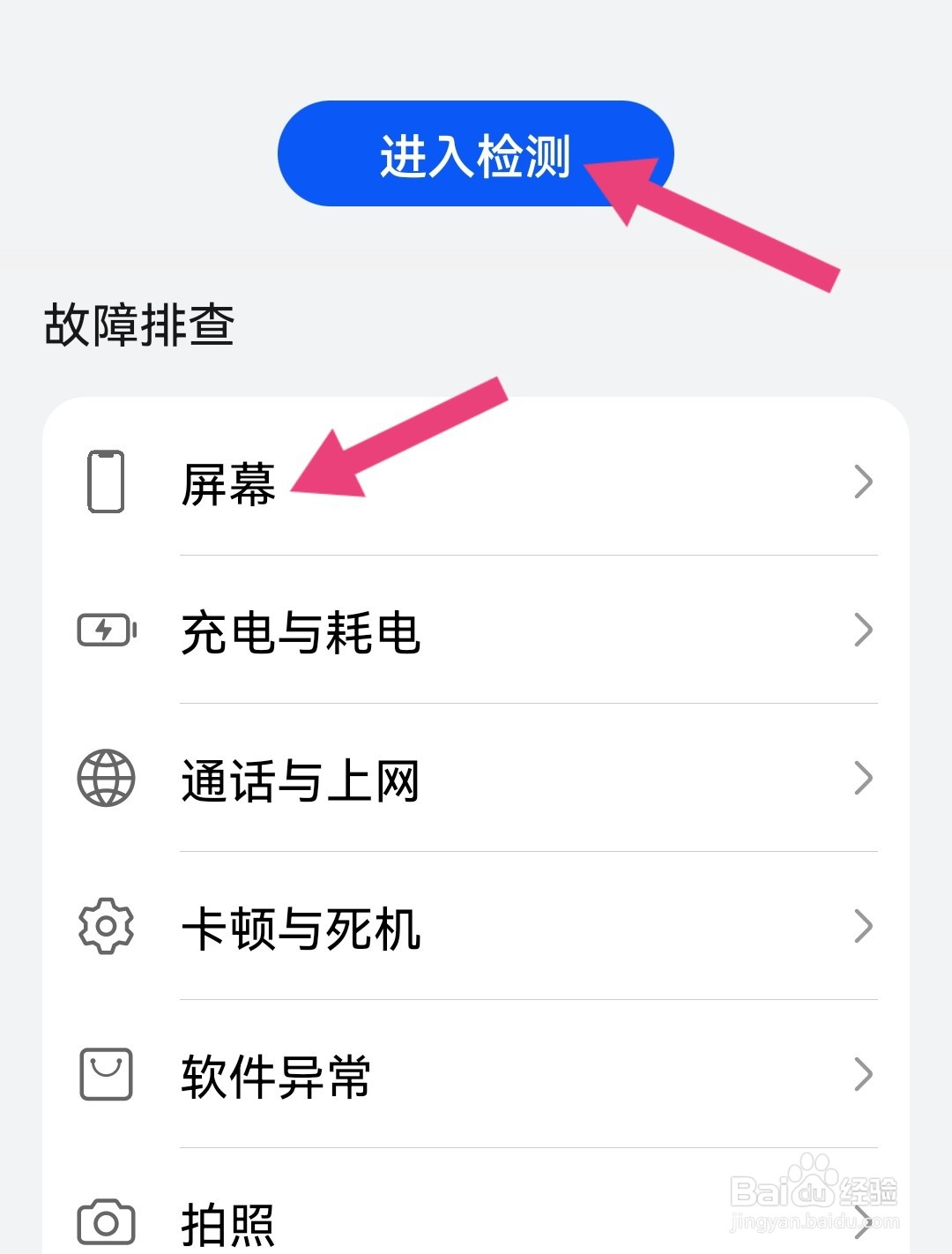This screenshot has height=1254, width=952.
Task: Click the globe icon next to 通话与上网
Action: 104,779
